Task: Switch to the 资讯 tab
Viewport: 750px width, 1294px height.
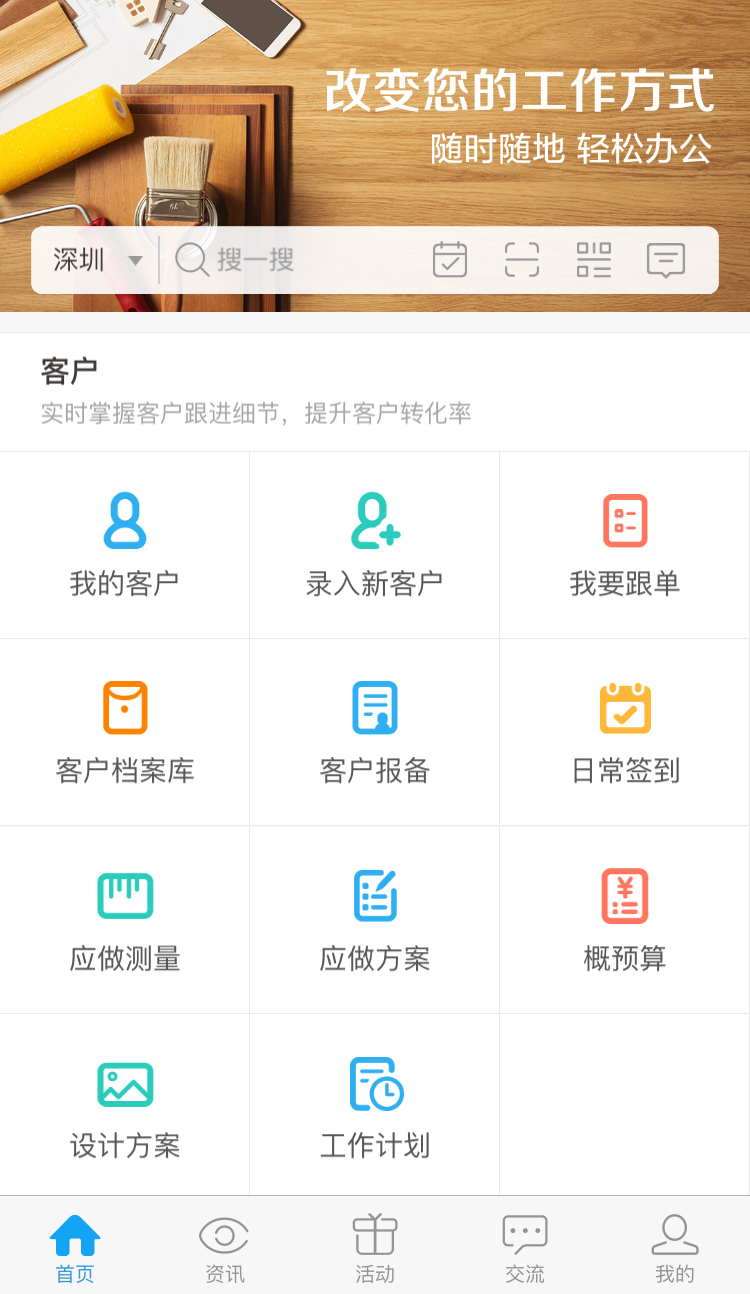Action: tap(224, 1243)
